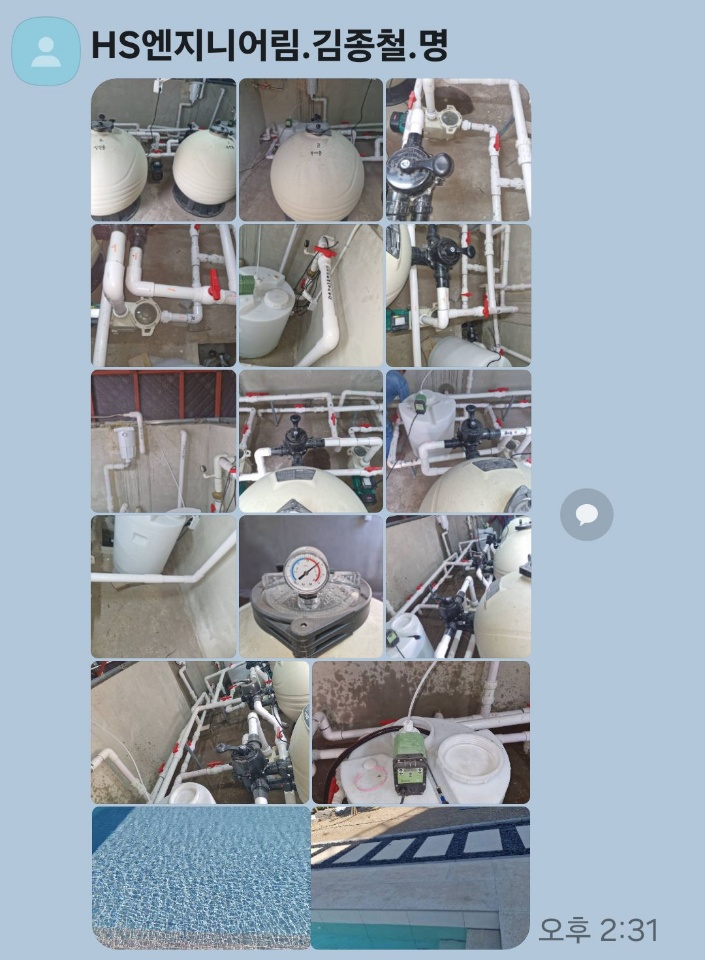Open the pressure gauge photo
Screen dimensions: 705x960
click(311, 586)
